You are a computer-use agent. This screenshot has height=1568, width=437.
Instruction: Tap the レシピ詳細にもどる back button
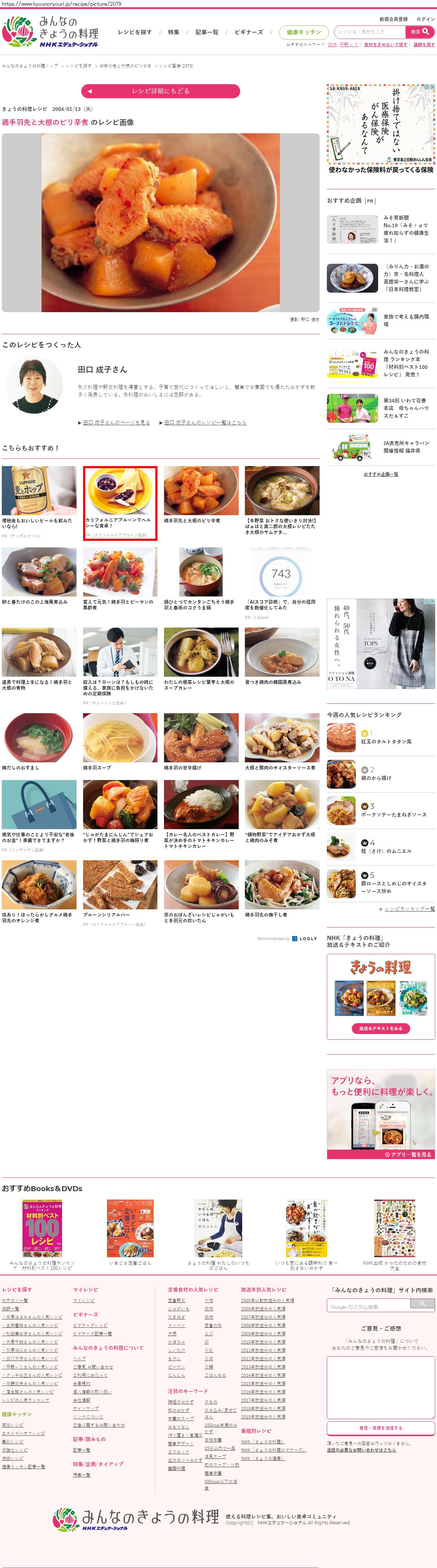click(x=160, y=91)
